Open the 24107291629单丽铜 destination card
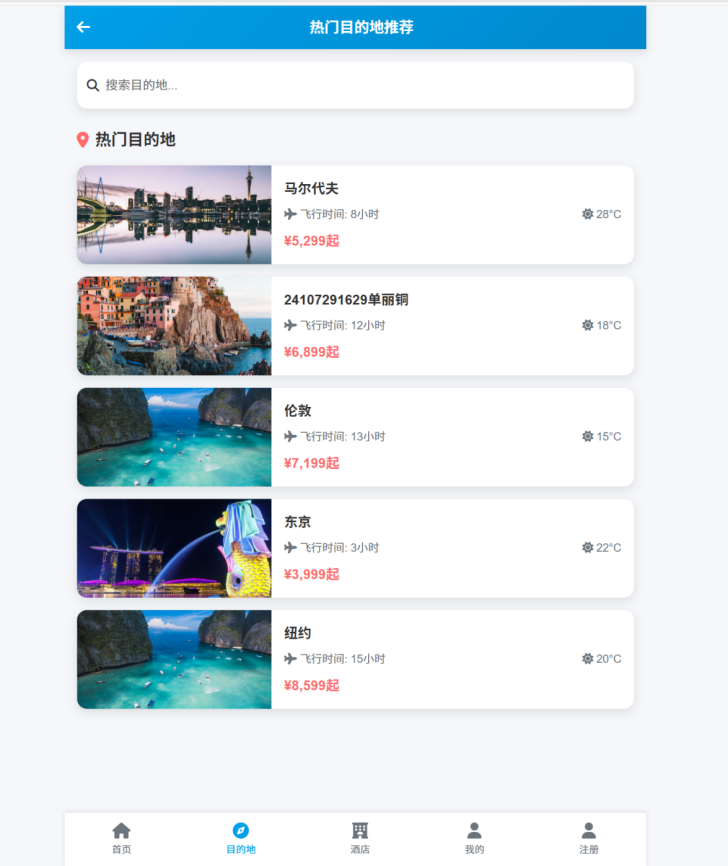 (x=355, y=326)
